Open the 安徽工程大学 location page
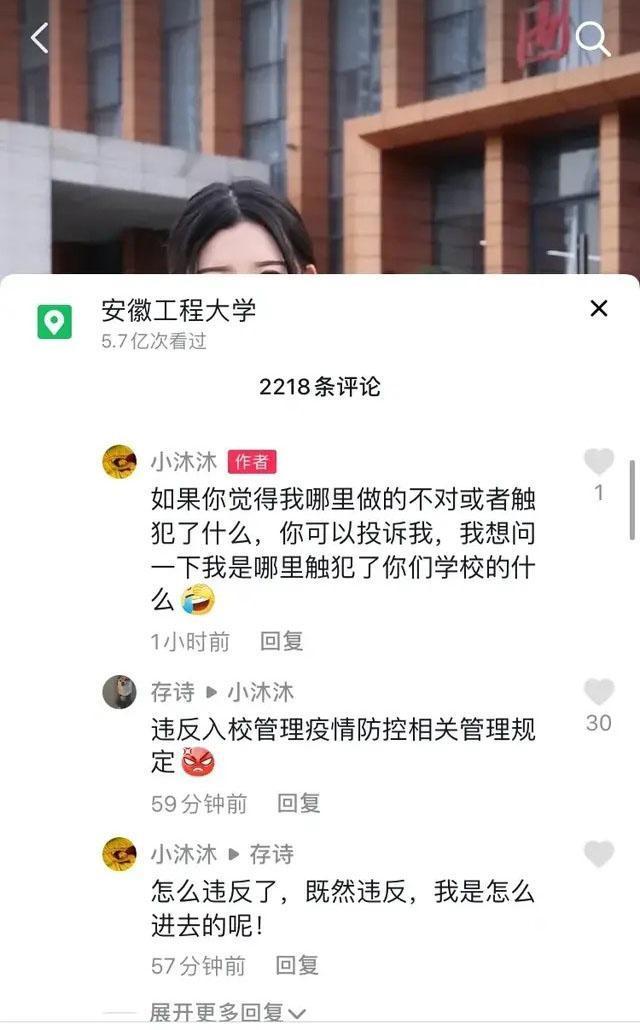The height and width of the screenshot is (1030, 640). [x=178, y=310]
